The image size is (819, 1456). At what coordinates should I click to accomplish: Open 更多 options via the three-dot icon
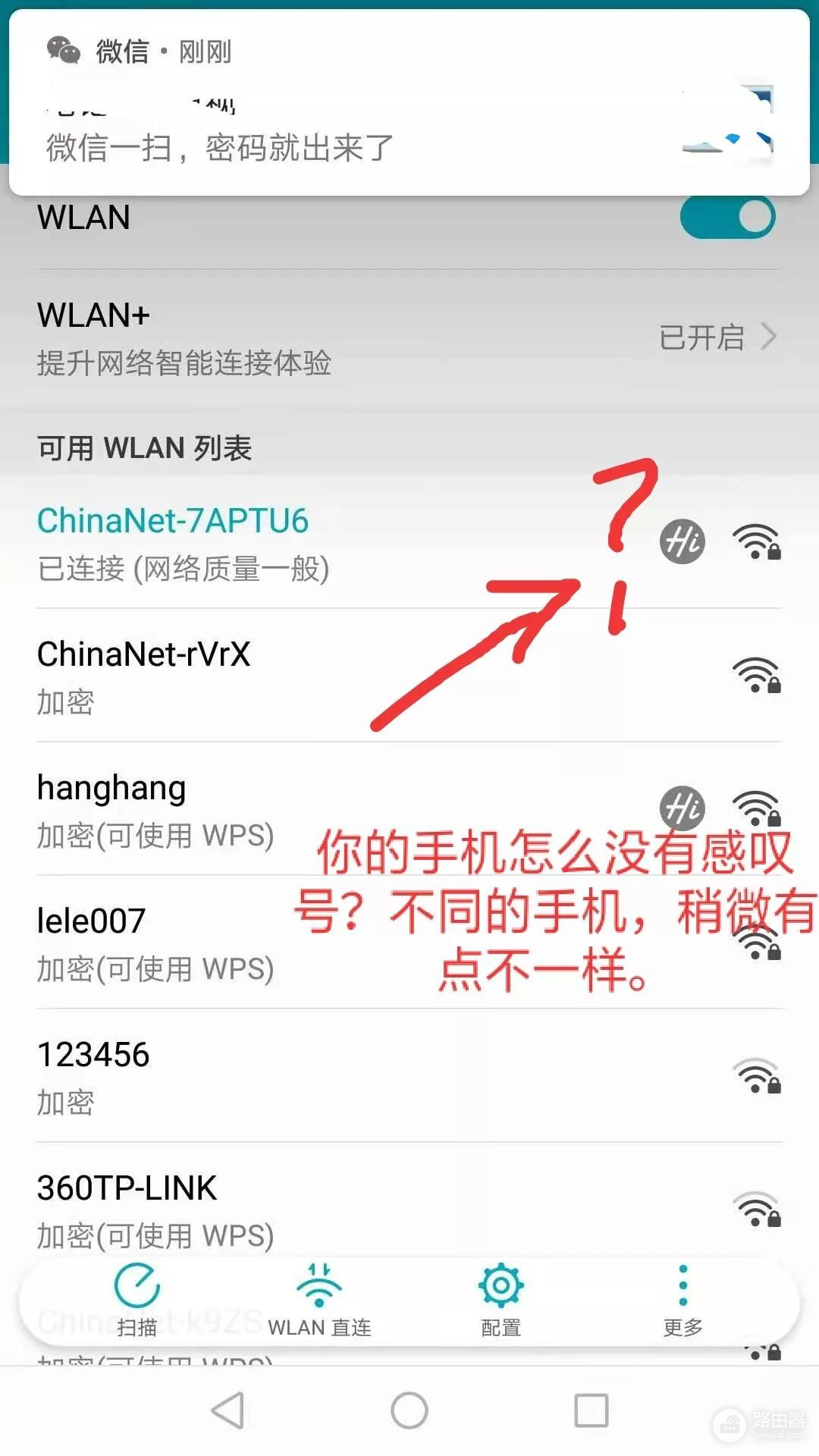pyautogui.click(x=681, y=1289)
